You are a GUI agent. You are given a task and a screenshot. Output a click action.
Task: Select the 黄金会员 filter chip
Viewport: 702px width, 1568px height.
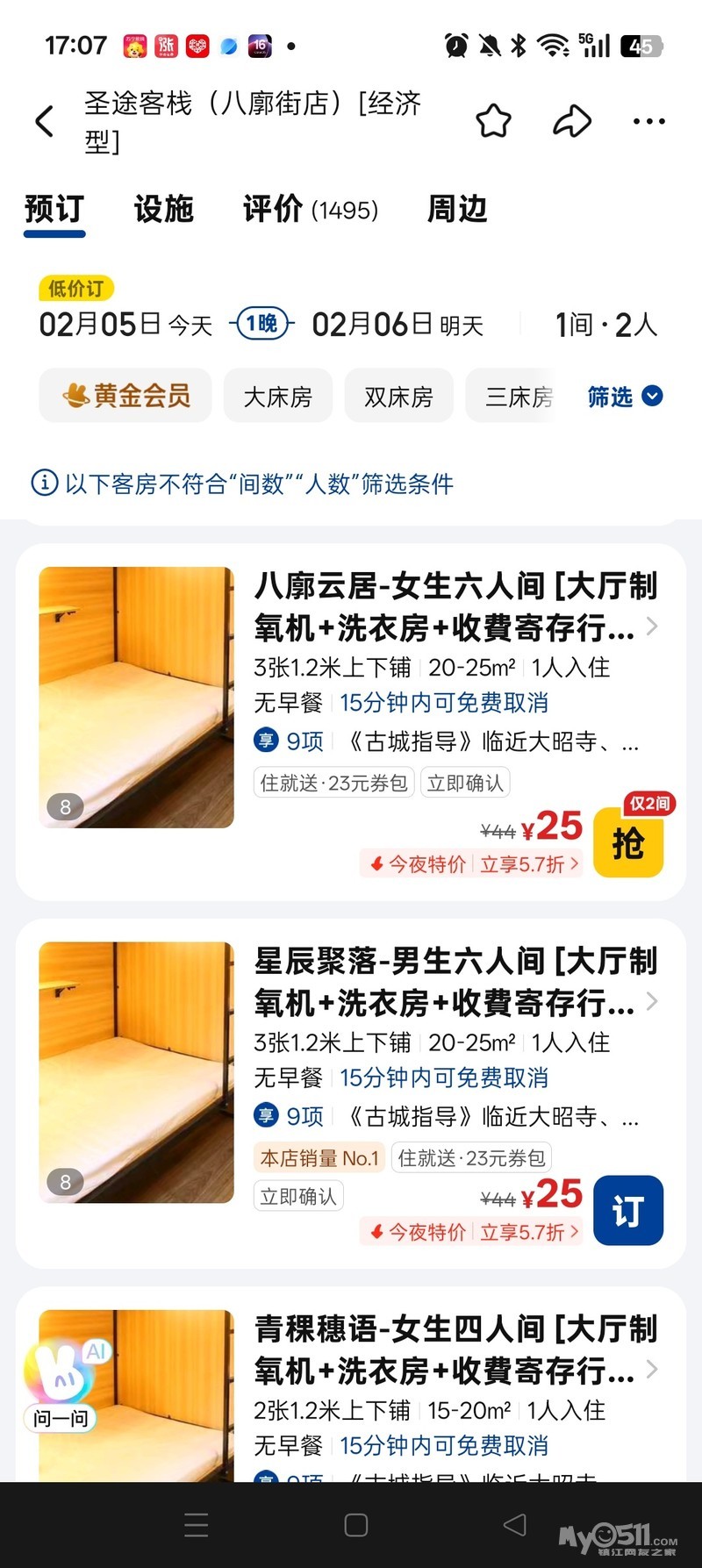[x=126, y=397]
